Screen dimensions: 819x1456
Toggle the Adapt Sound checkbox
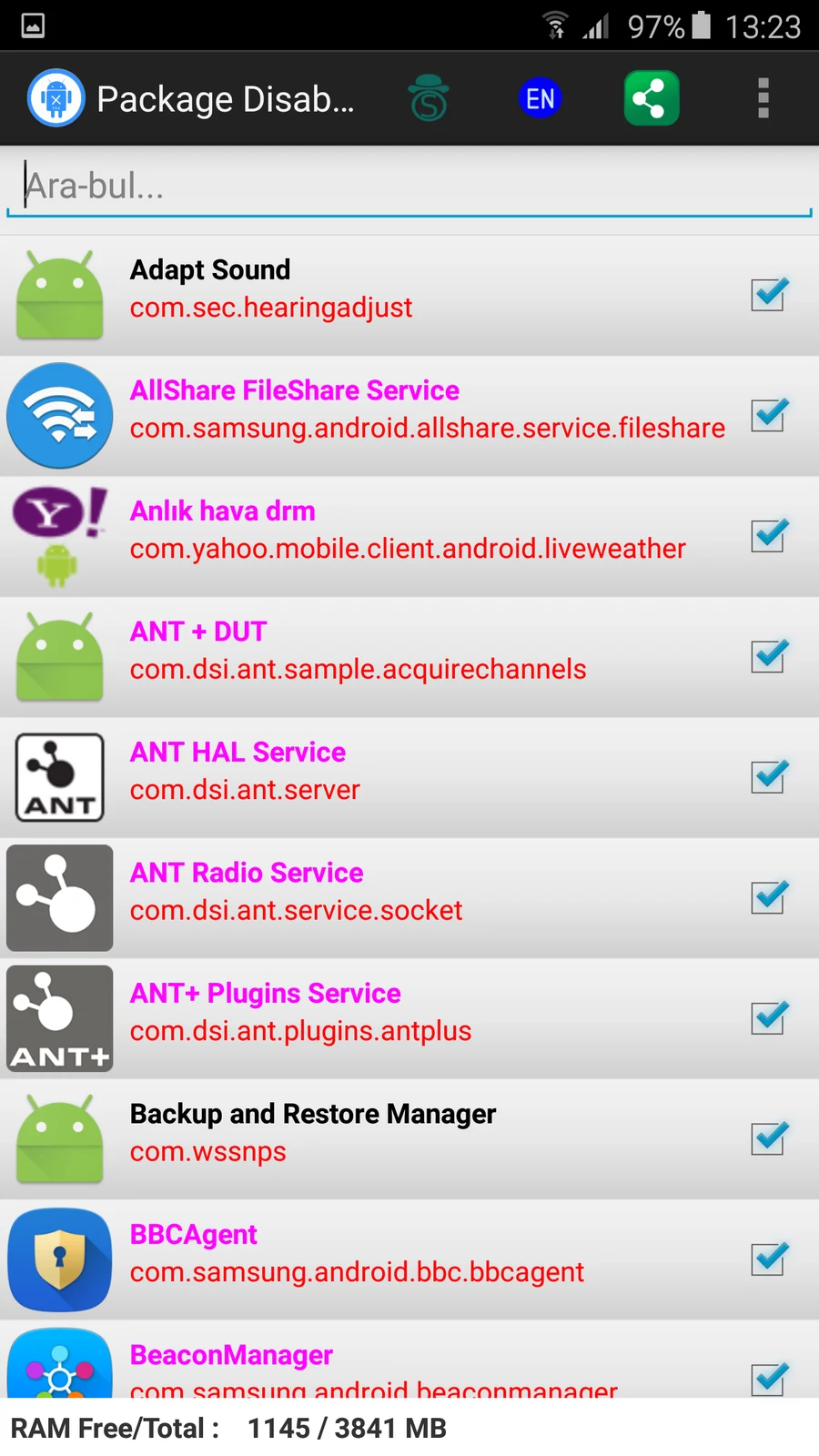pyautogui.click(x=769, y=294)
